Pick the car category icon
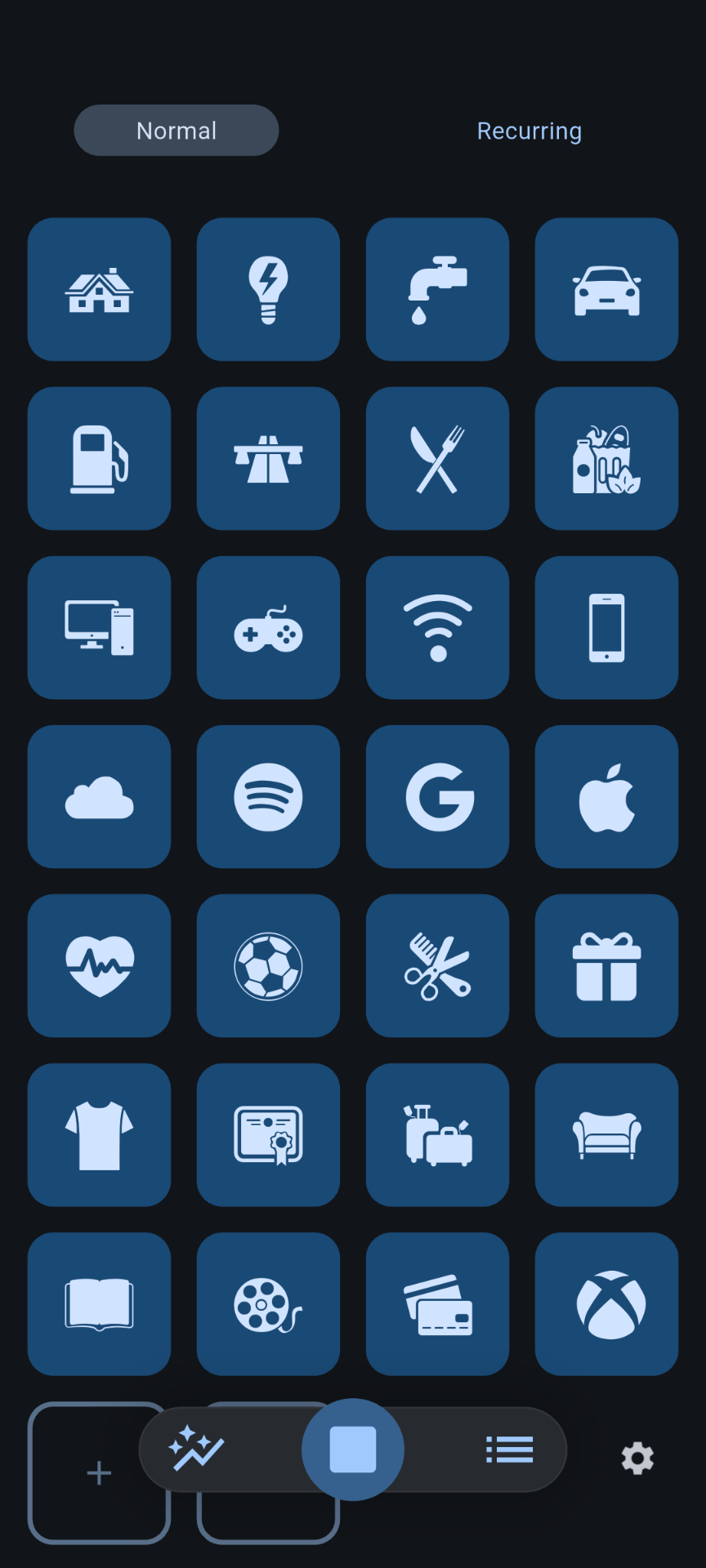This screenshot has width=706, height=1568. click(606, 289)
